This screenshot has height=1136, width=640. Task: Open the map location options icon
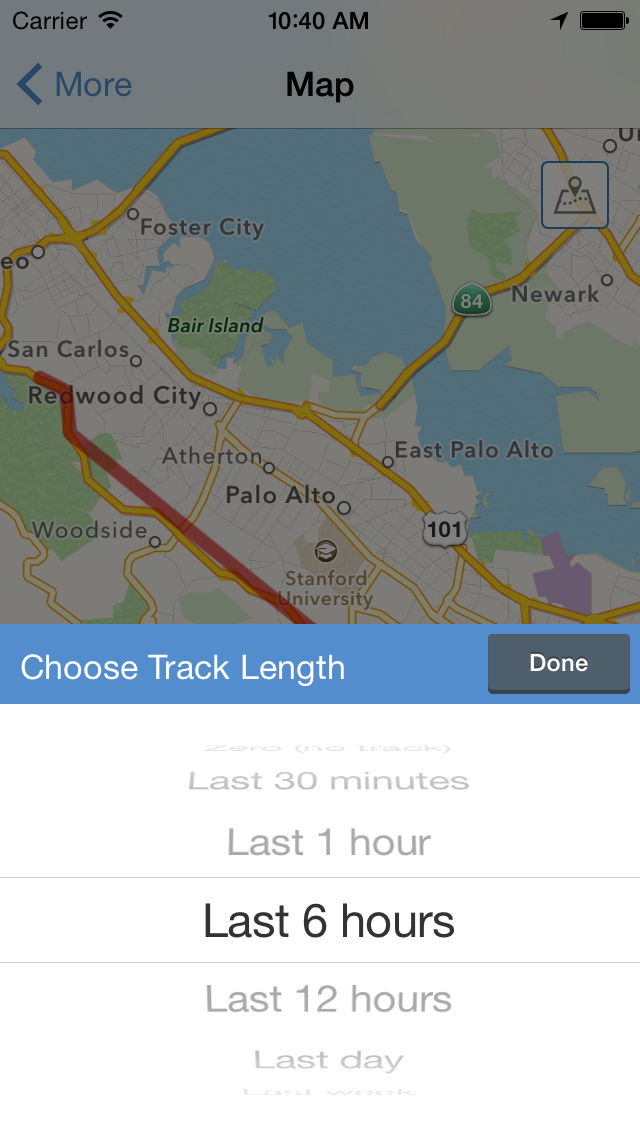click(x=575, y=195)
